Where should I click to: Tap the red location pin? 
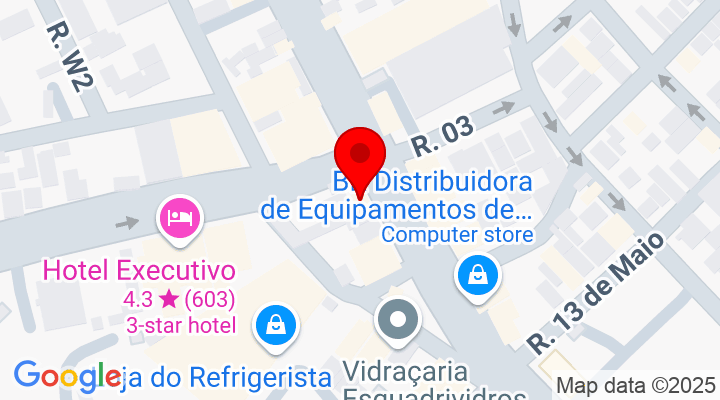(x=359, y=156)
